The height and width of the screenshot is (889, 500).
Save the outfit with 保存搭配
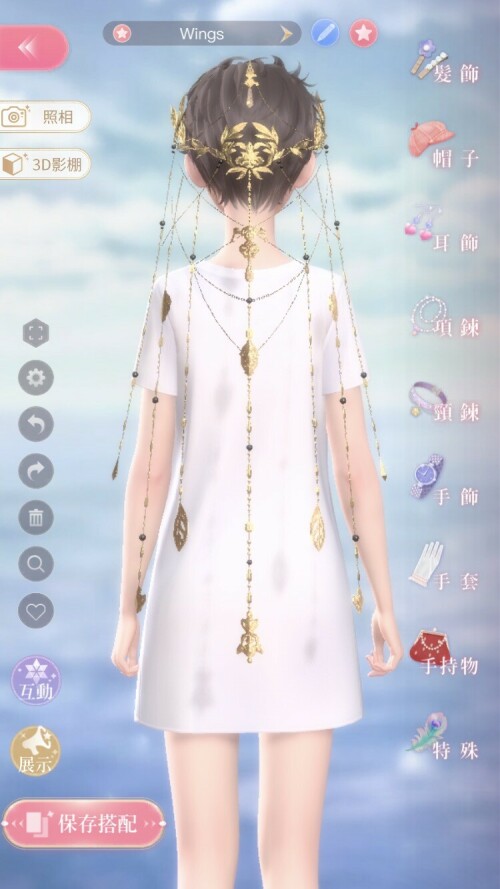[83, 824]
